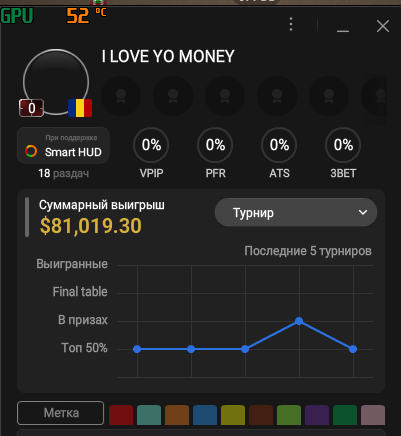The height and width of the screenshot is (436, 401).
Task: Select the orange color tag
Action: pos(177,415)
